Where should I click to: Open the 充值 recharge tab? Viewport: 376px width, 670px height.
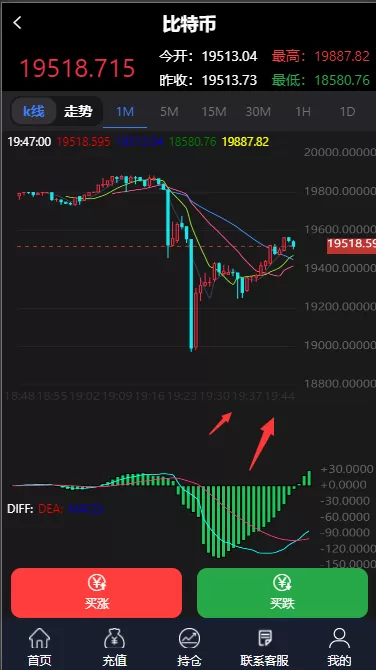click(x=115, y=647)
